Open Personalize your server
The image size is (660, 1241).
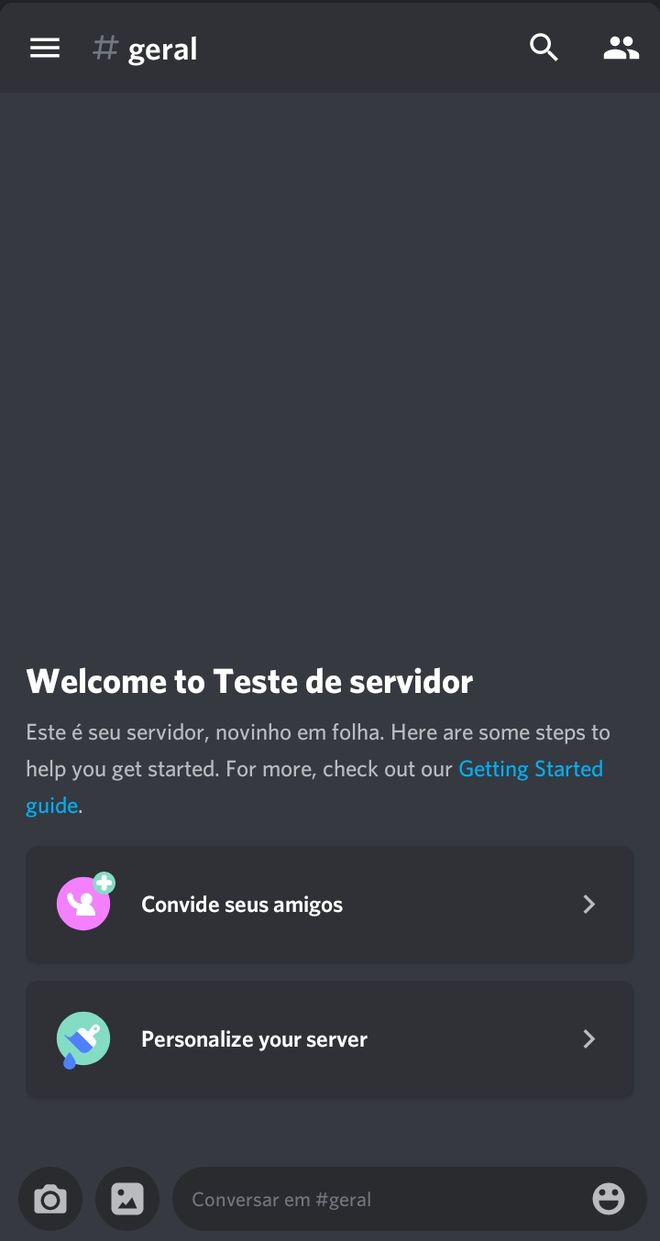[330, 1039]
